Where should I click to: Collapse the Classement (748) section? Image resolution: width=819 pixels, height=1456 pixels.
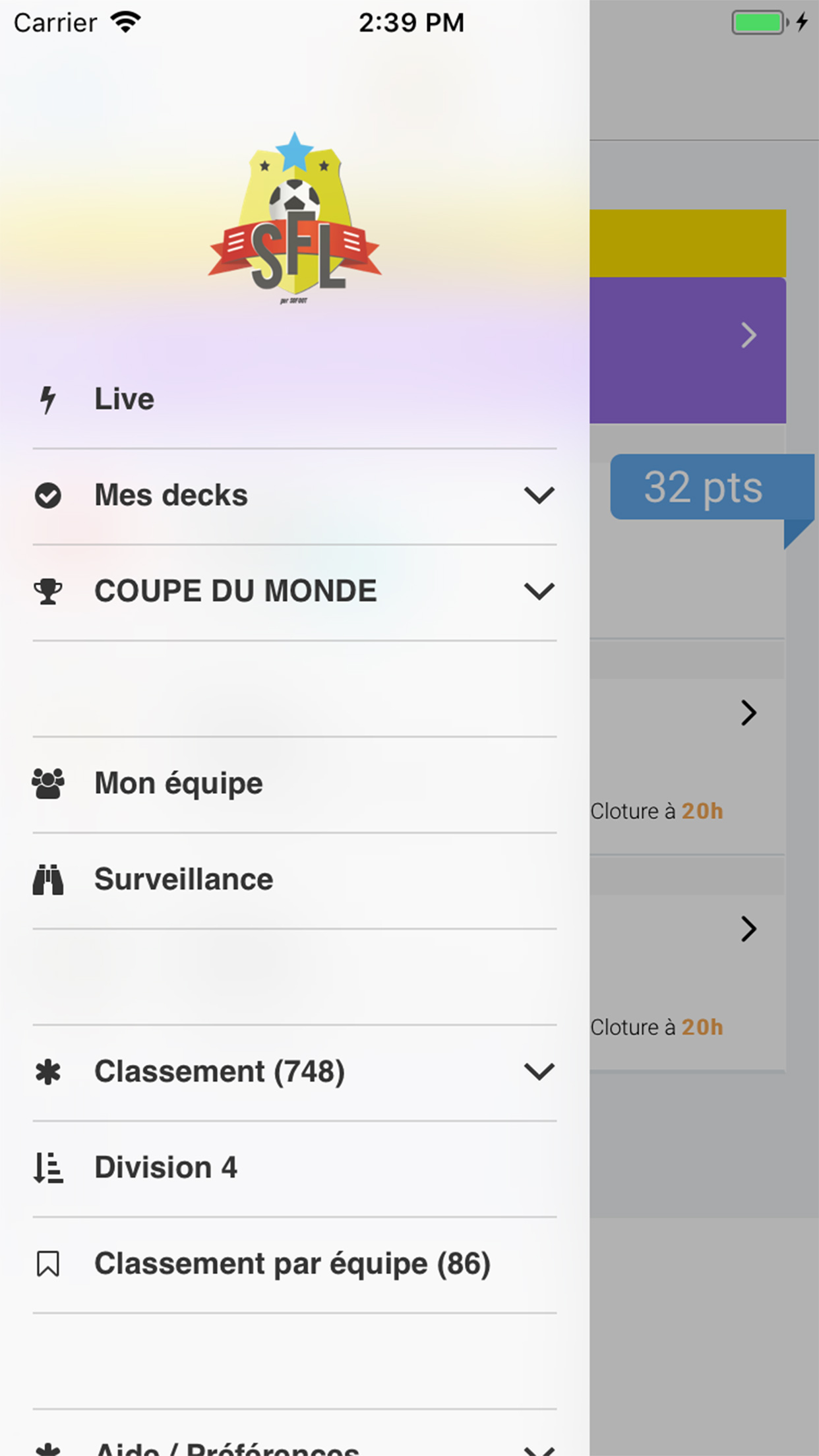539,1071
